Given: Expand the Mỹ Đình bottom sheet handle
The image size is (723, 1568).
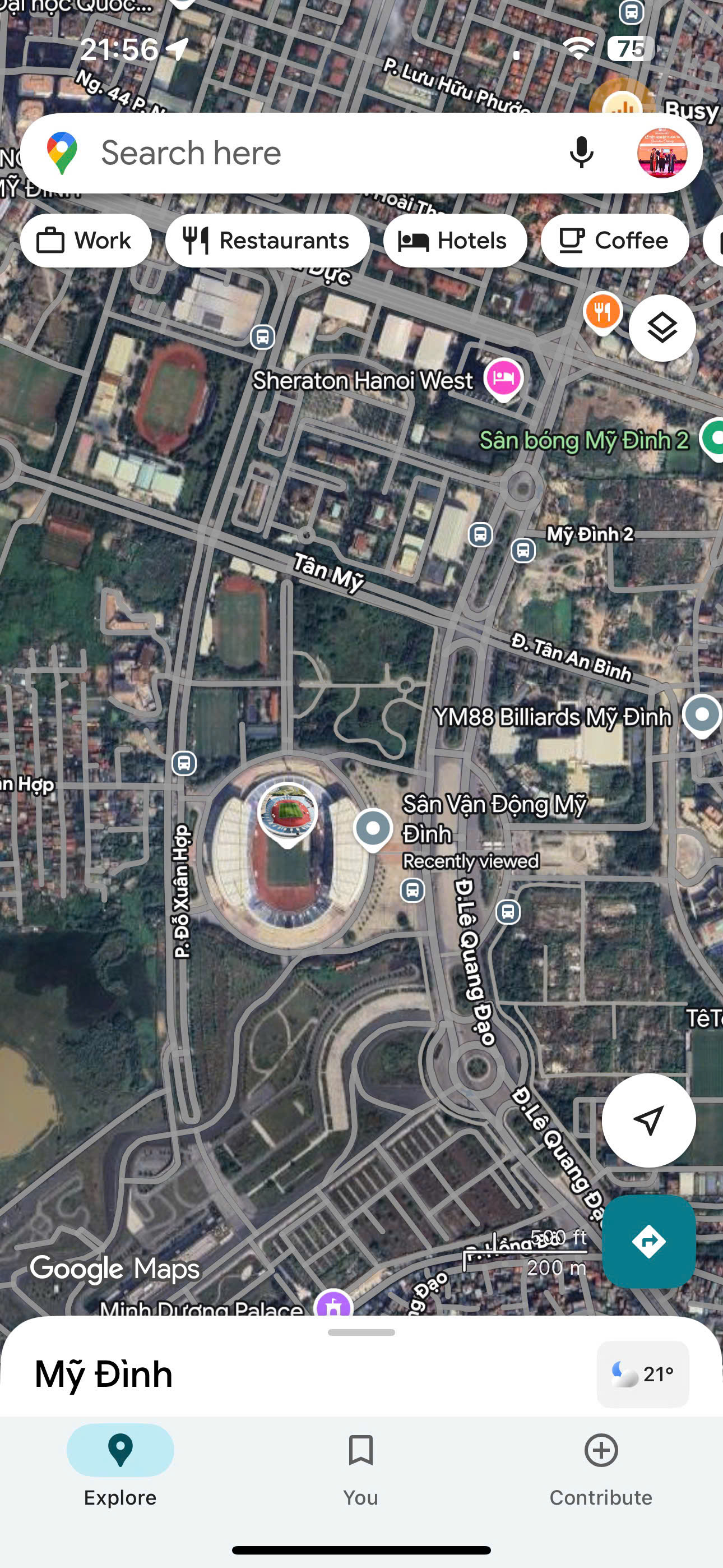Looking at the screenshot, I should pos(361,1332).
